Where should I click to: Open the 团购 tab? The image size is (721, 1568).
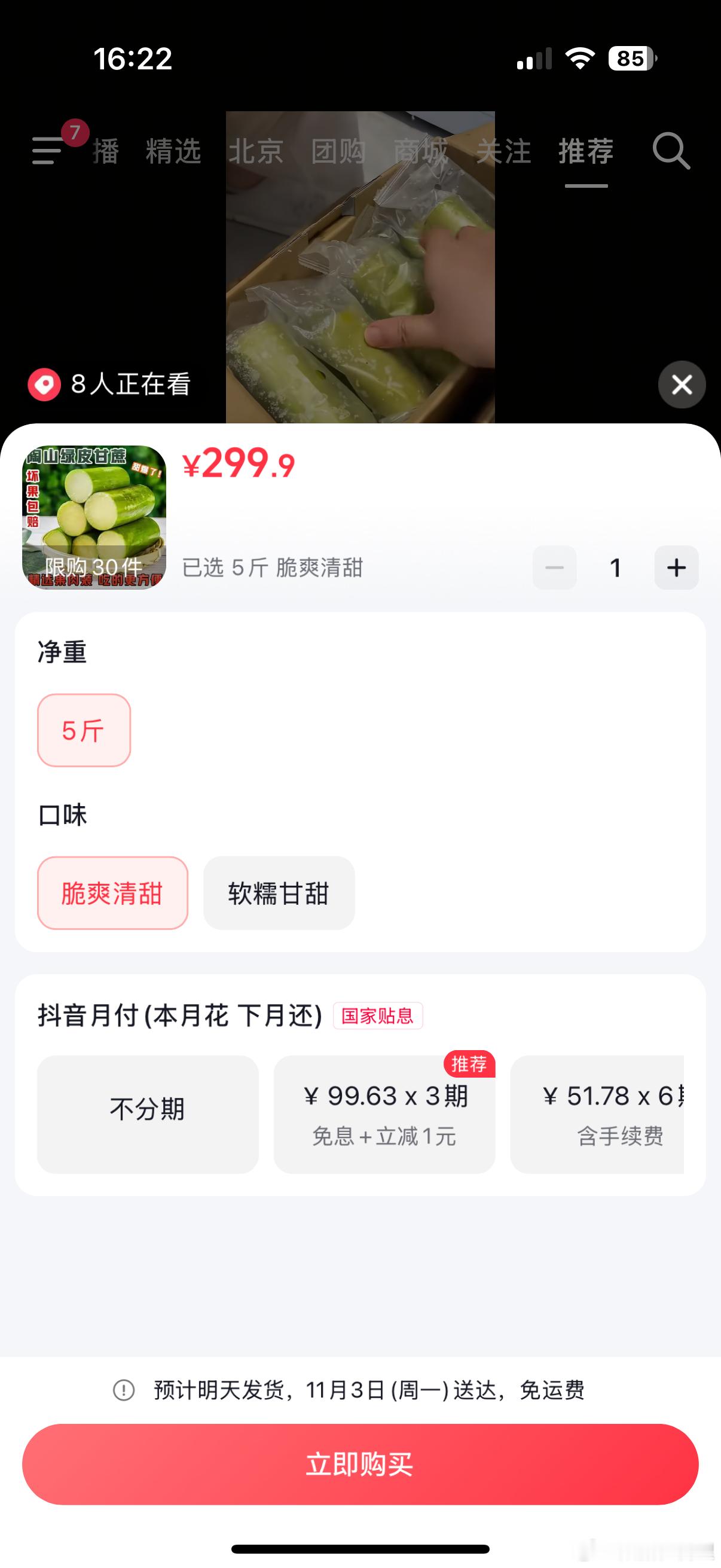[338, 151]
